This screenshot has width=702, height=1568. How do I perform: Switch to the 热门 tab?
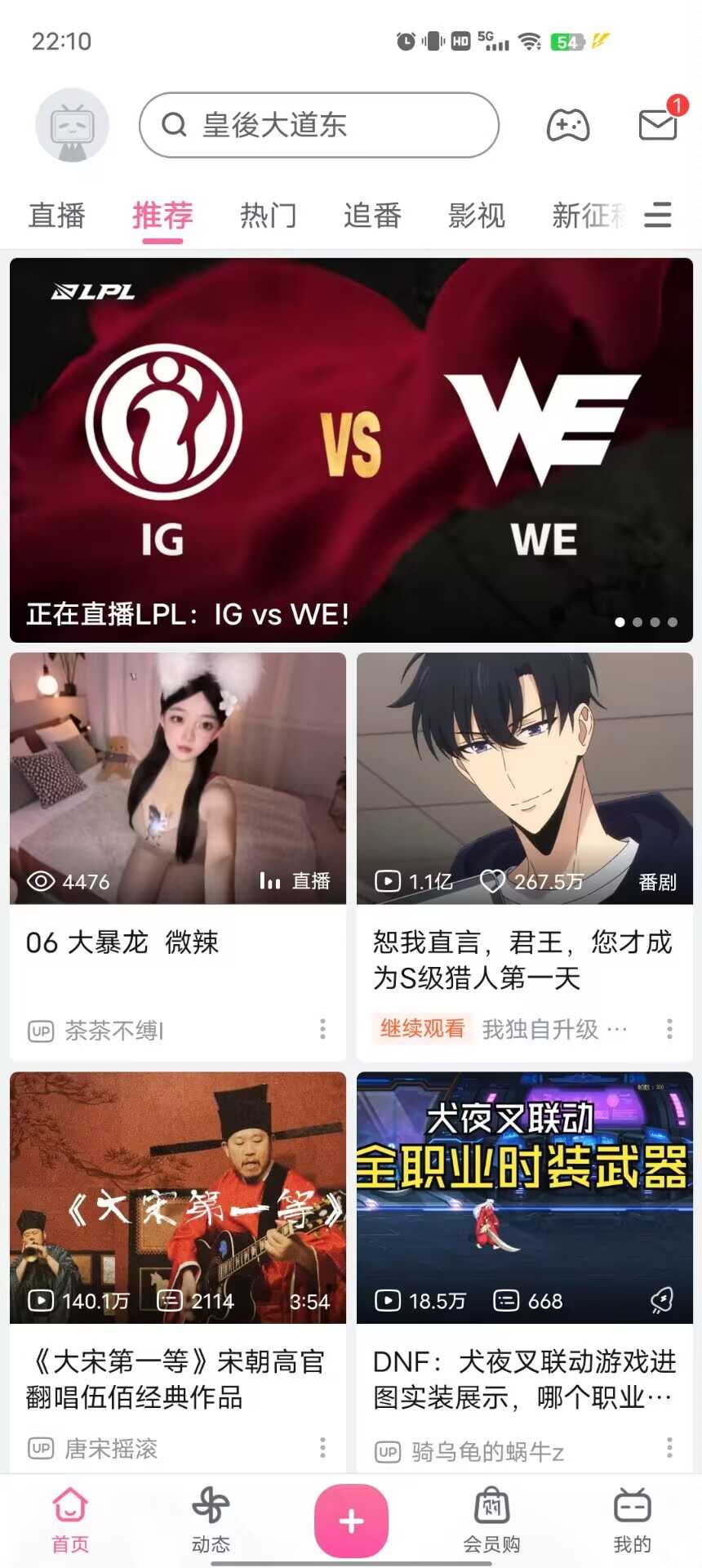(268, 216)
